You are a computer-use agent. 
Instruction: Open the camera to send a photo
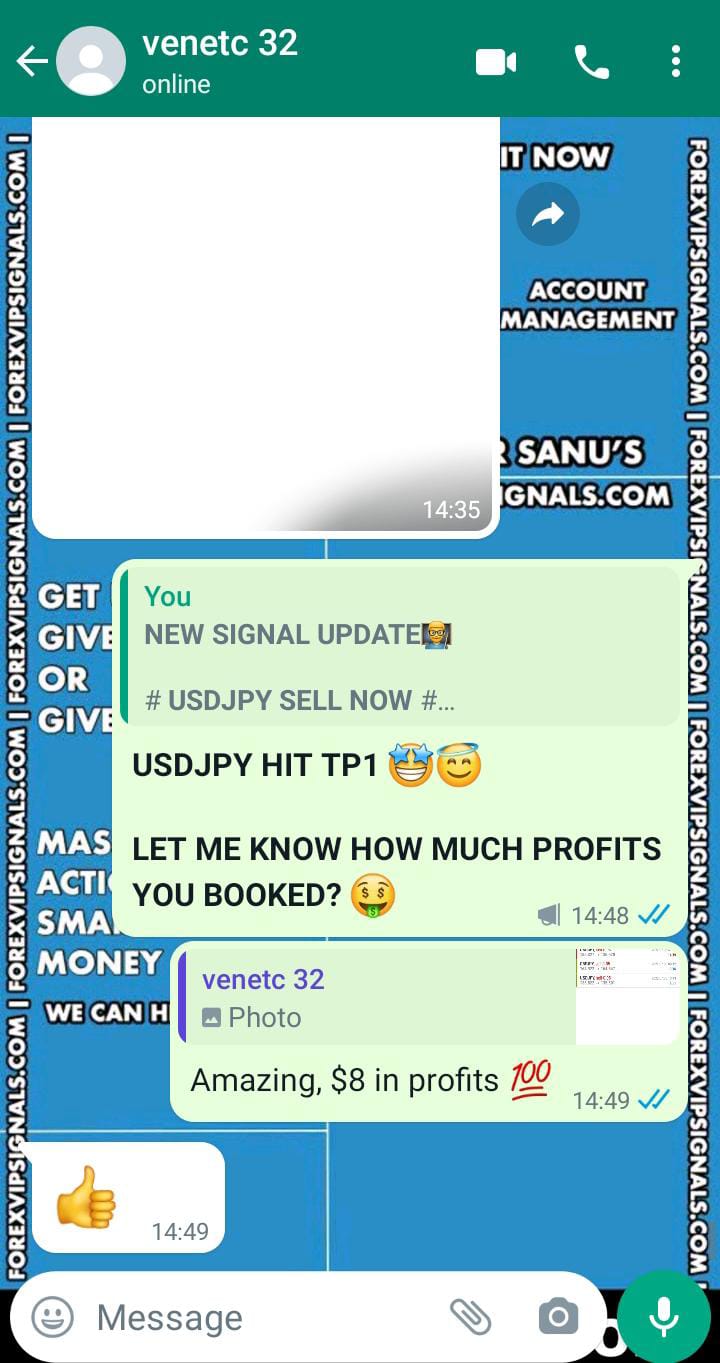tap(558, 1317)
